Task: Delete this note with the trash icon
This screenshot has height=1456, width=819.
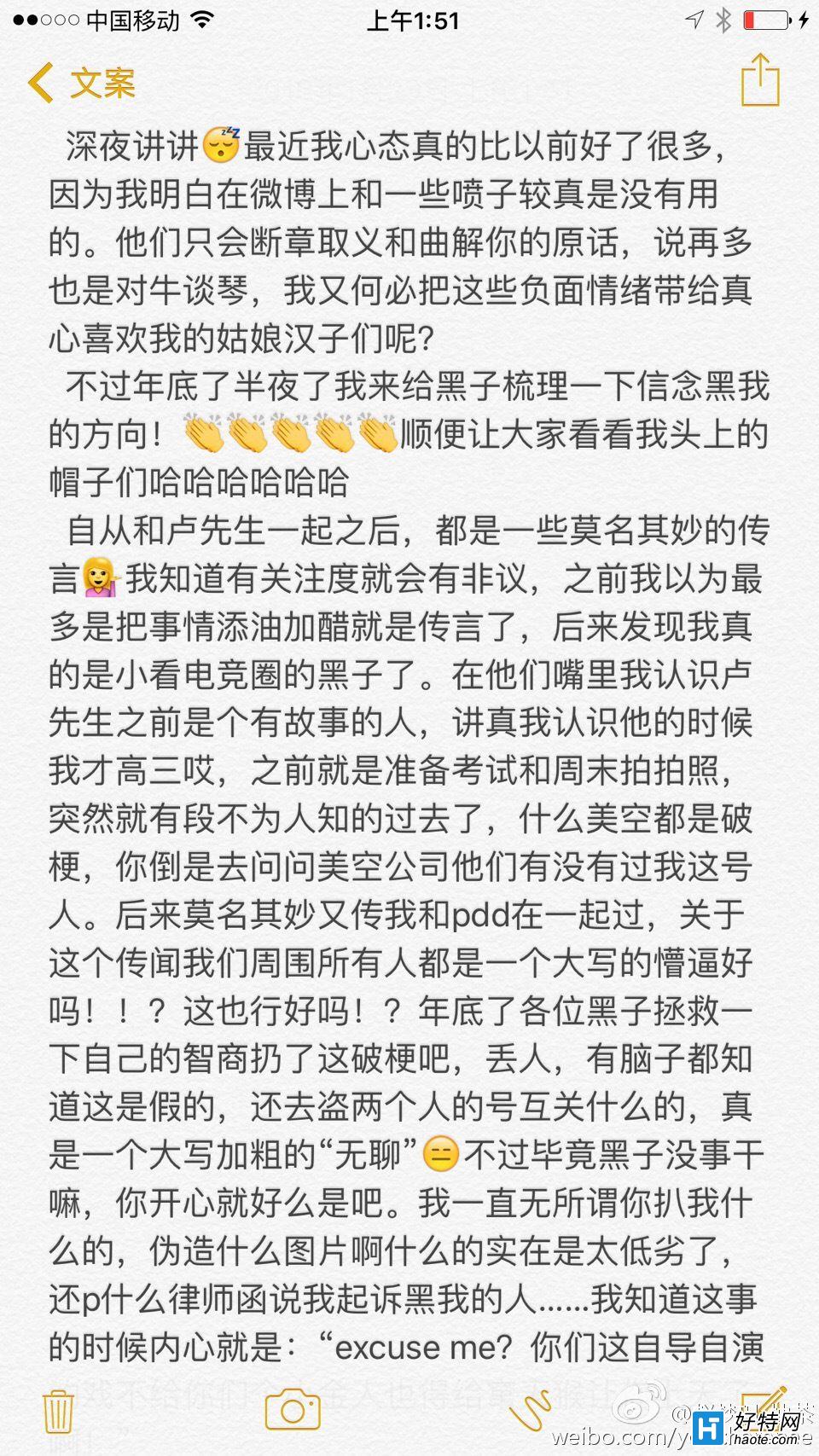Action: pos(58,1410)
